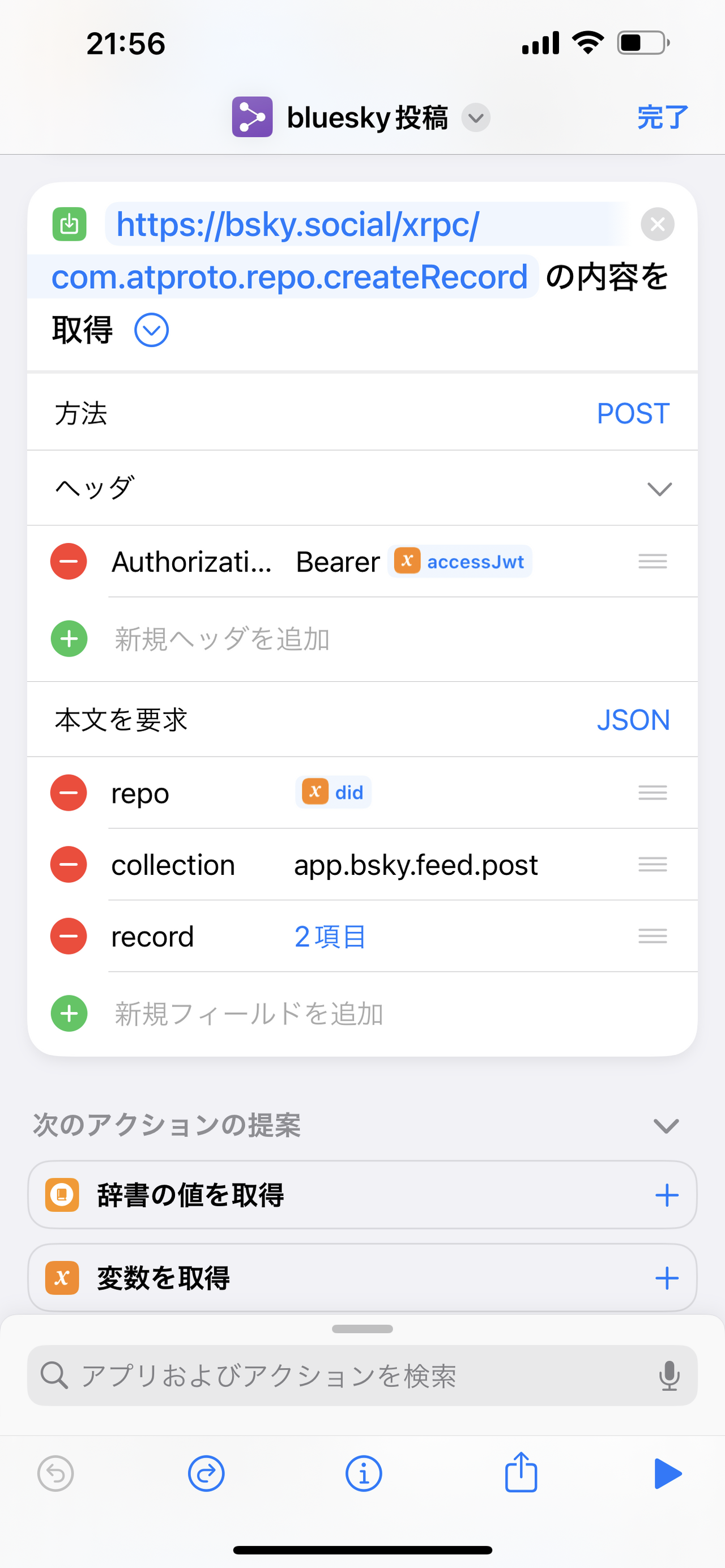Expand the URL action details chevron

151,330
